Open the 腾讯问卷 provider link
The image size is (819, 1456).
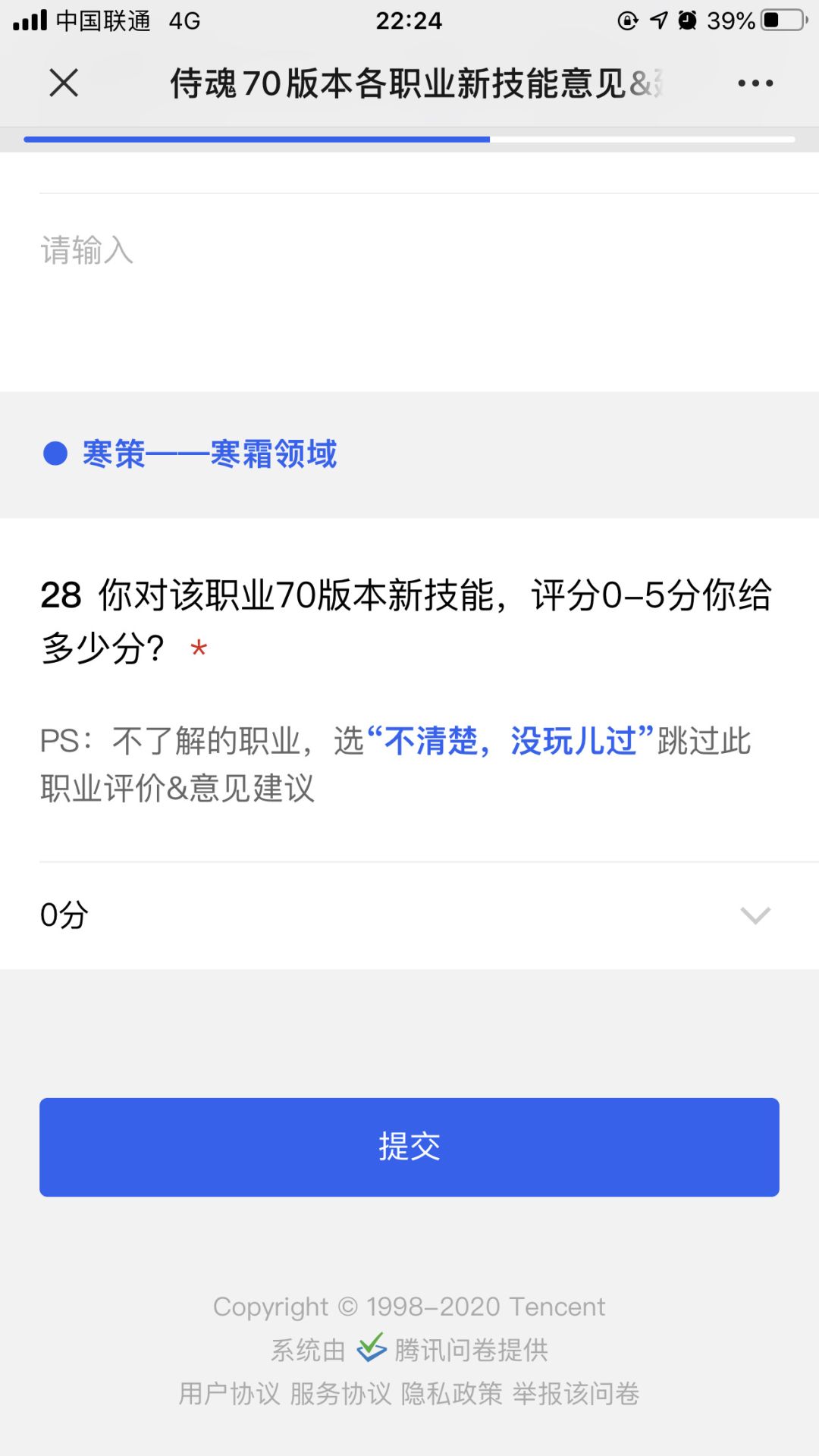(x=453, y=1349)
